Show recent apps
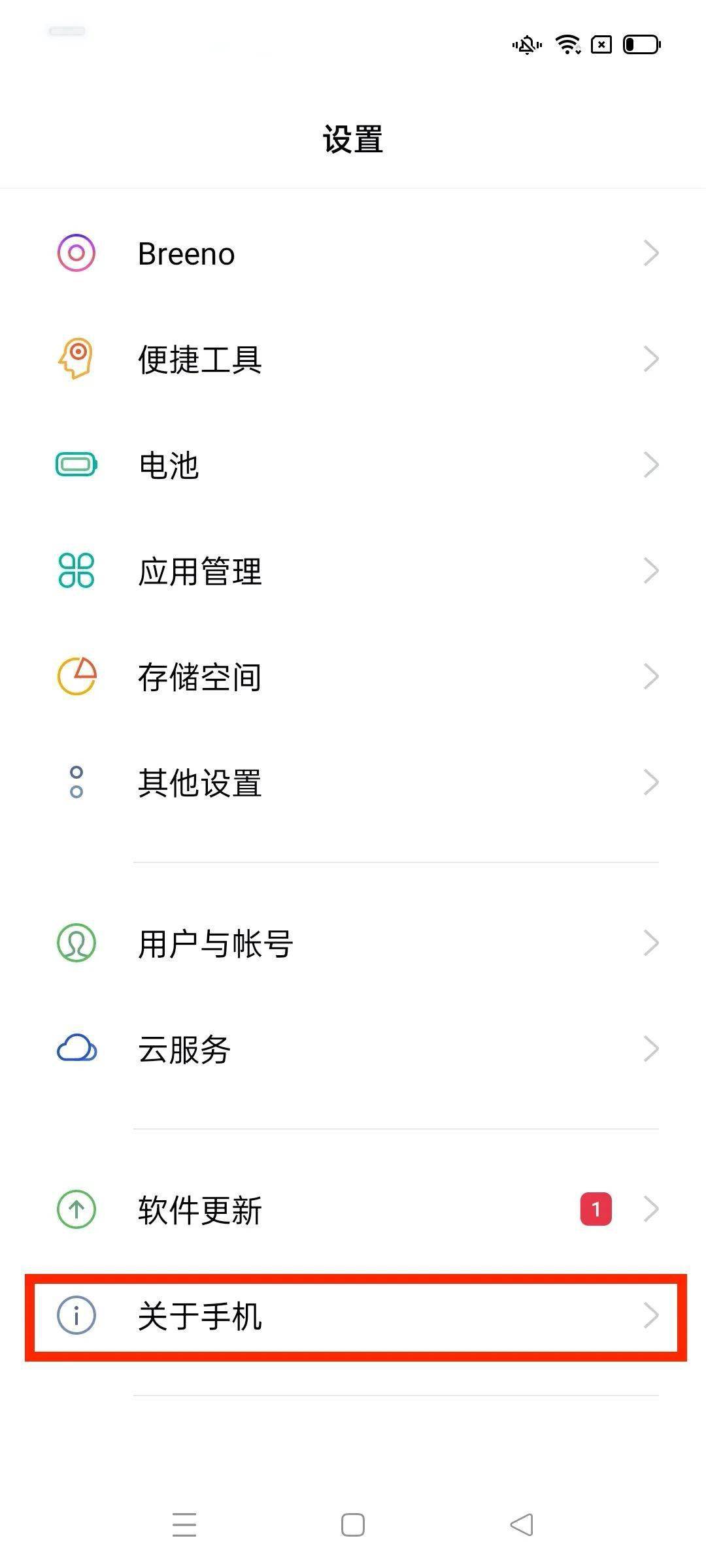The image size is (706, 1568). click(x=184, y=1525)
